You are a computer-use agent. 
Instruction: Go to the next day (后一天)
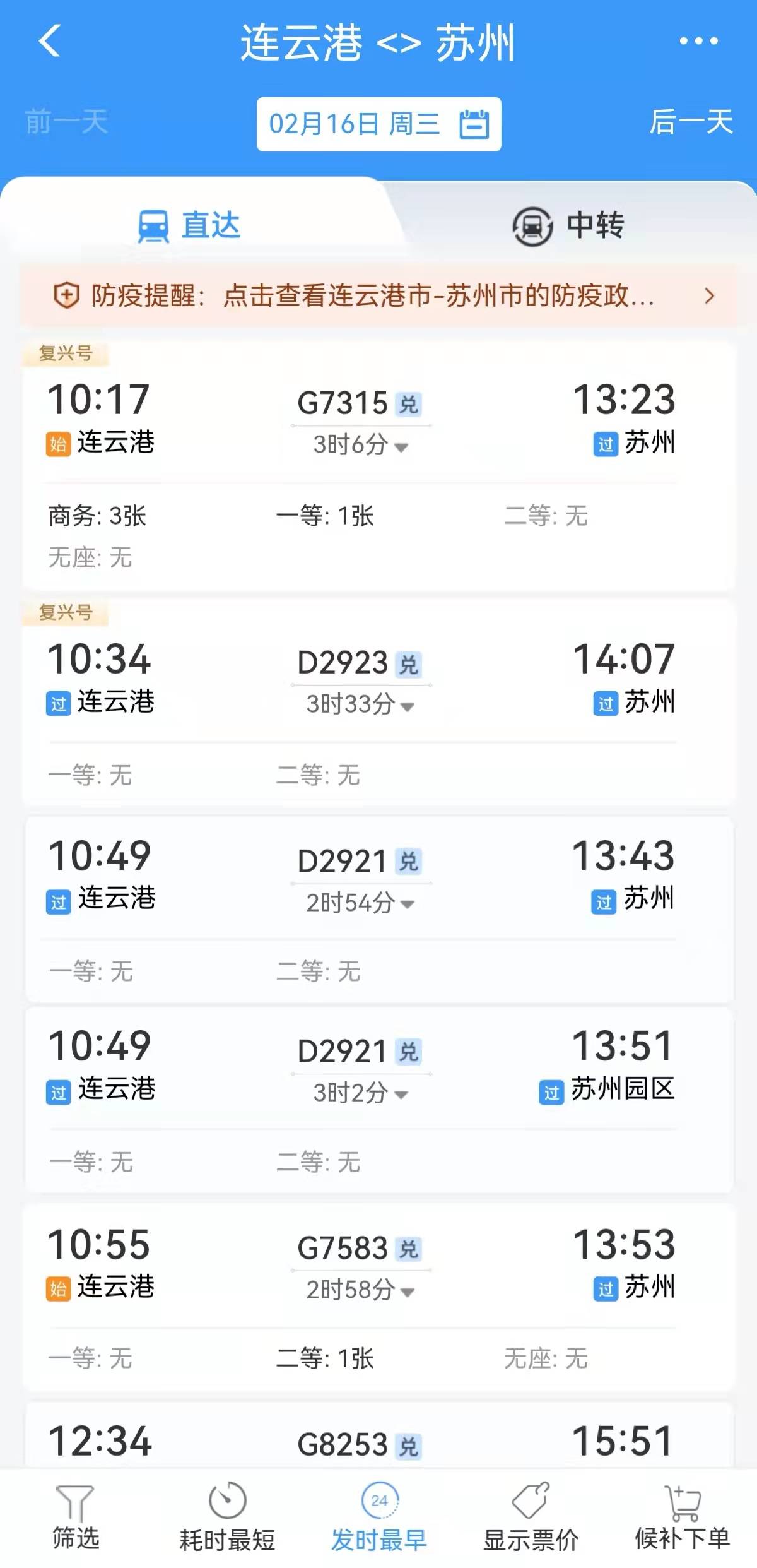(691, 122)
